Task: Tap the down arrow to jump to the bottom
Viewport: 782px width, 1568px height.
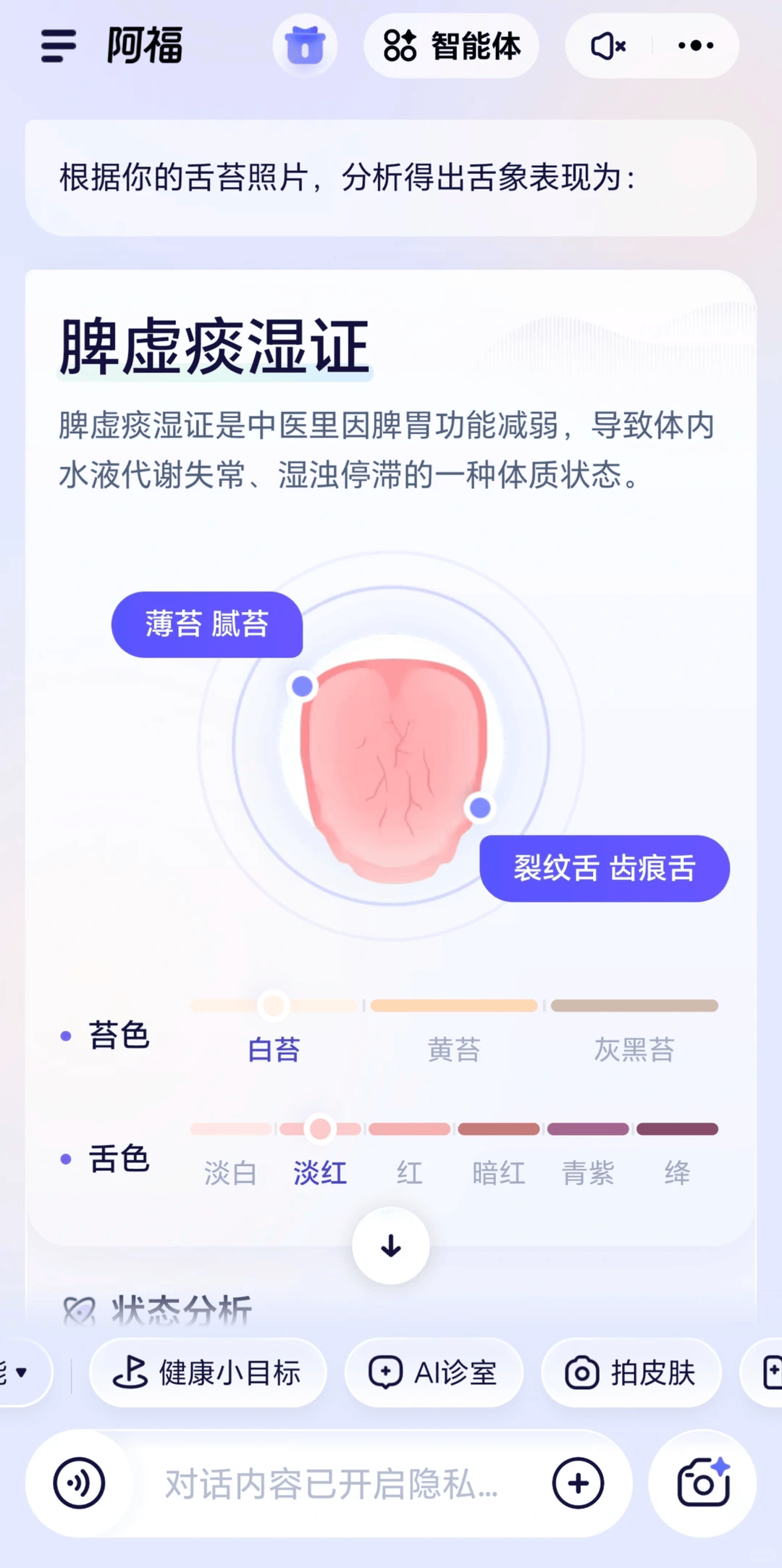Action: click(391, 1246)
